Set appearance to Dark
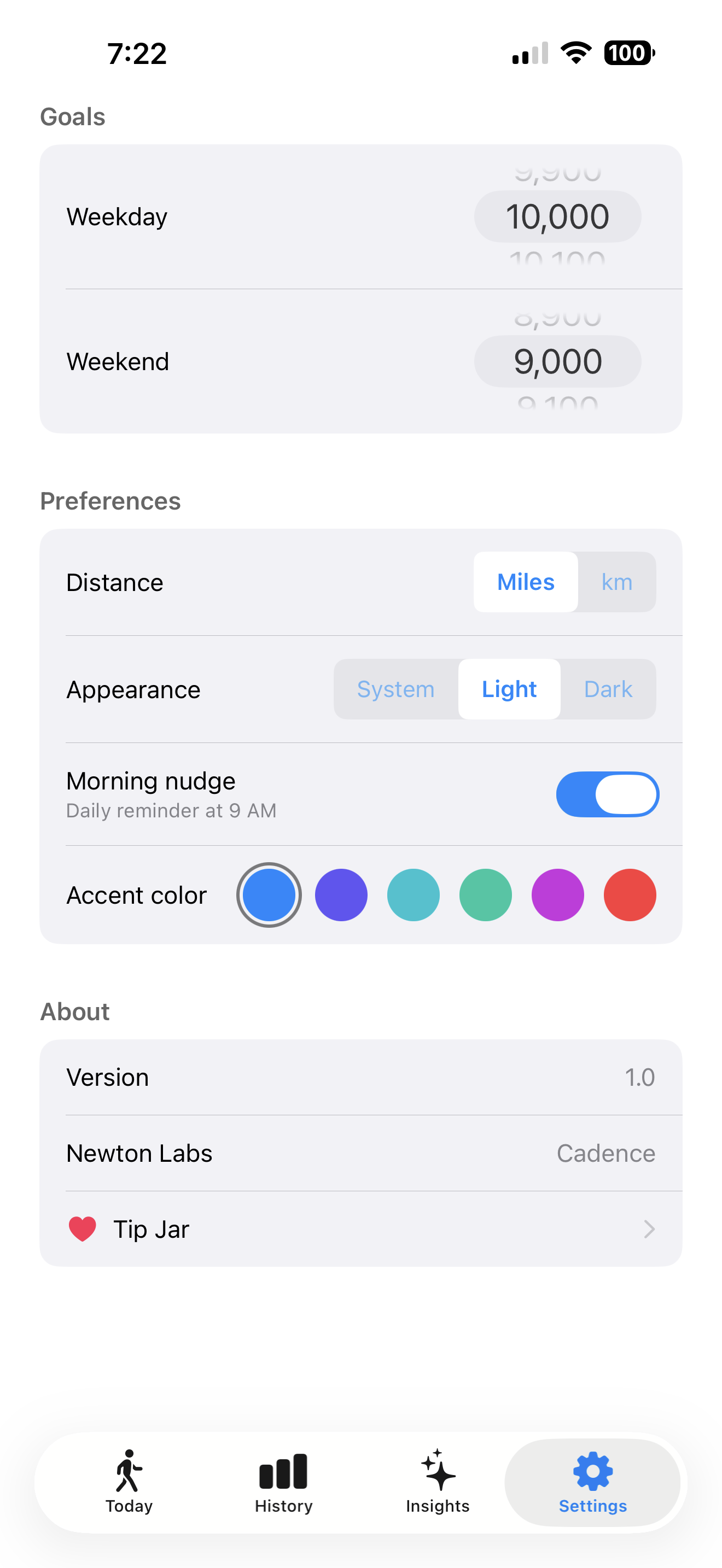The height and width of the screenshot is (1568, 722). click(x=608, y=689)
